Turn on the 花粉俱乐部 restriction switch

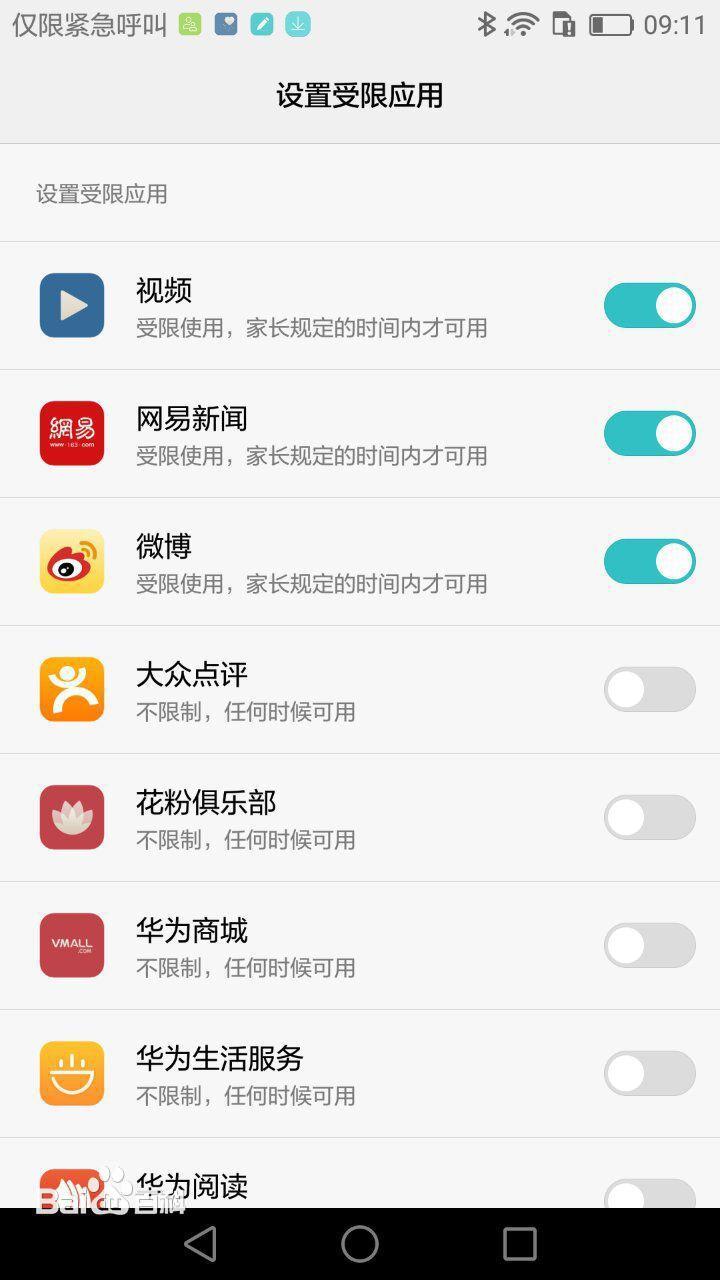(x=649, y=818)
